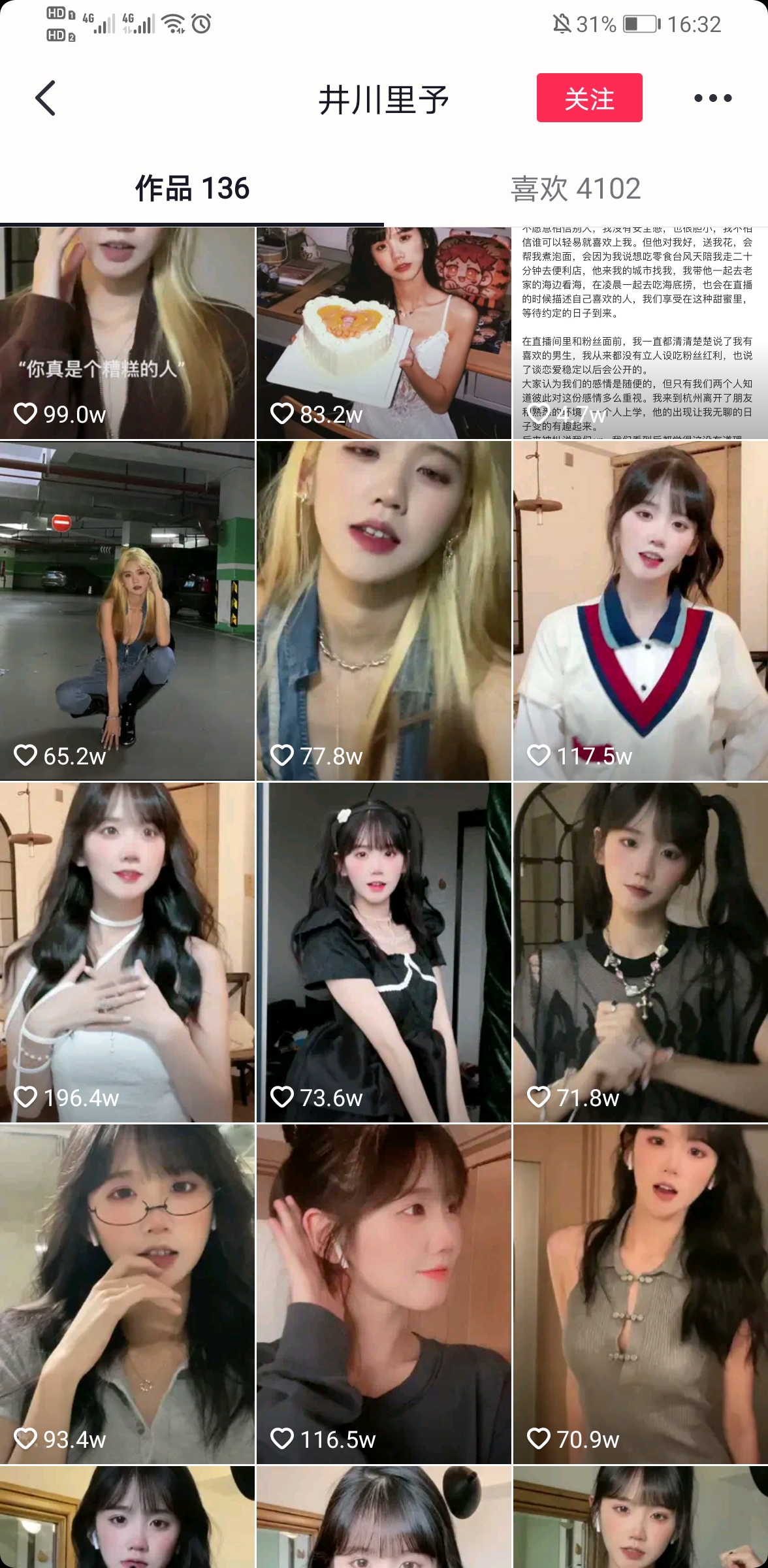Screen dimensions: 768x1568
Task: Open the video with 71.8w likes
Action: tap(640, 953)
